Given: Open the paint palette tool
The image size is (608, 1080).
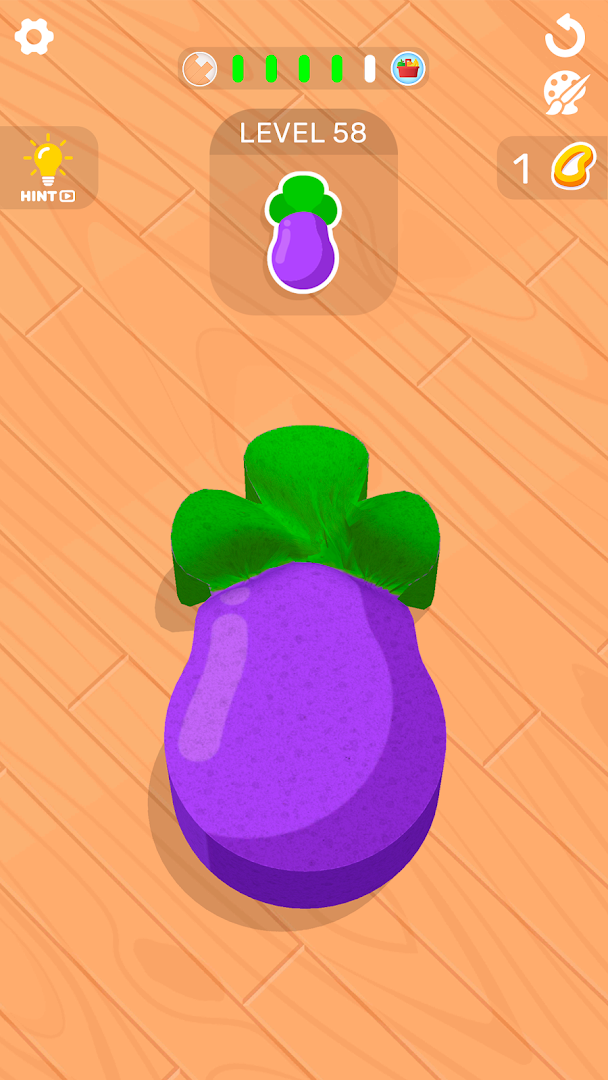Looking at the screenshot, I should point(566,94).
